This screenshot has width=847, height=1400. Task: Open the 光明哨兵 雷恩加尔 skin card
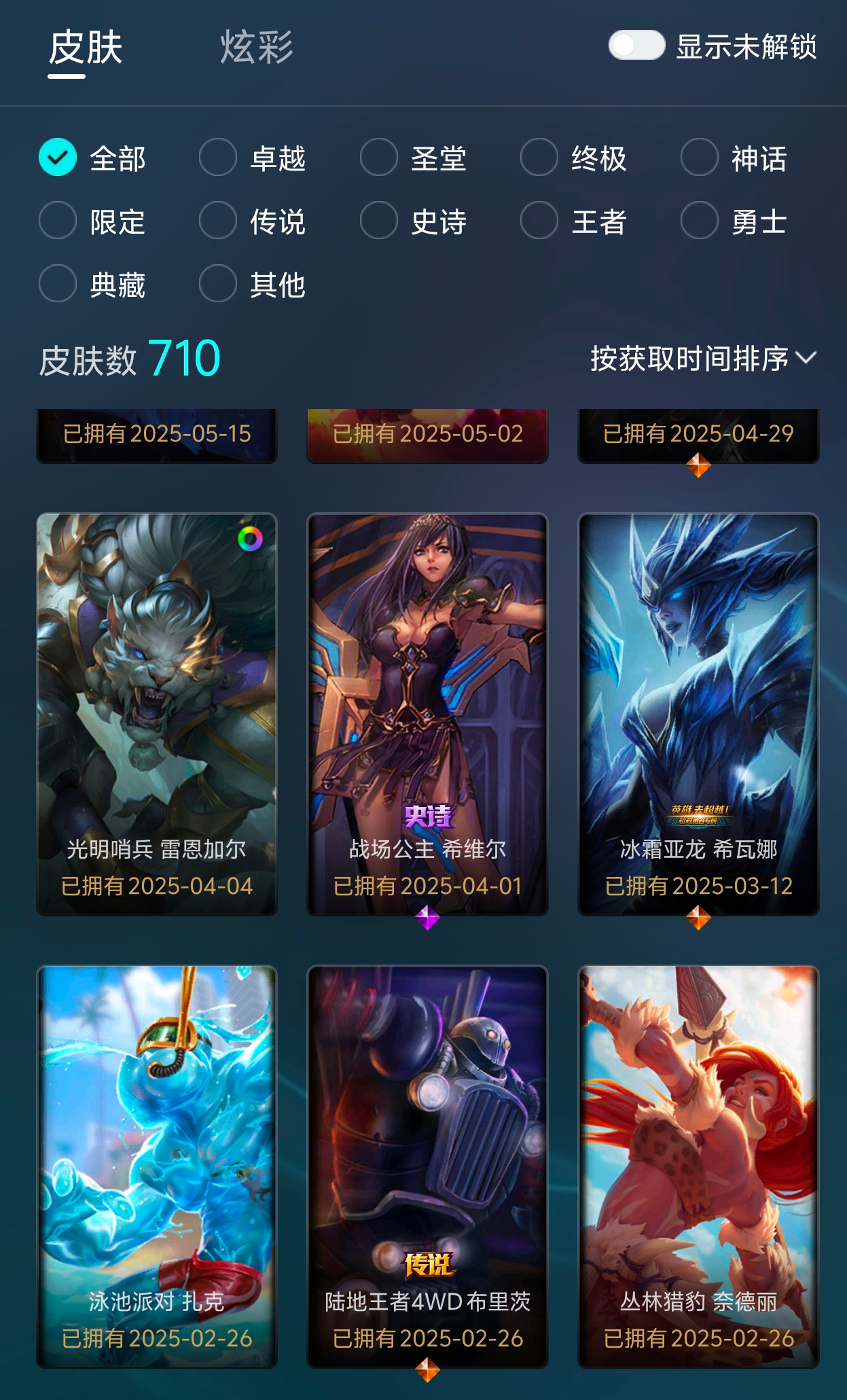click(x=157, y=714)
